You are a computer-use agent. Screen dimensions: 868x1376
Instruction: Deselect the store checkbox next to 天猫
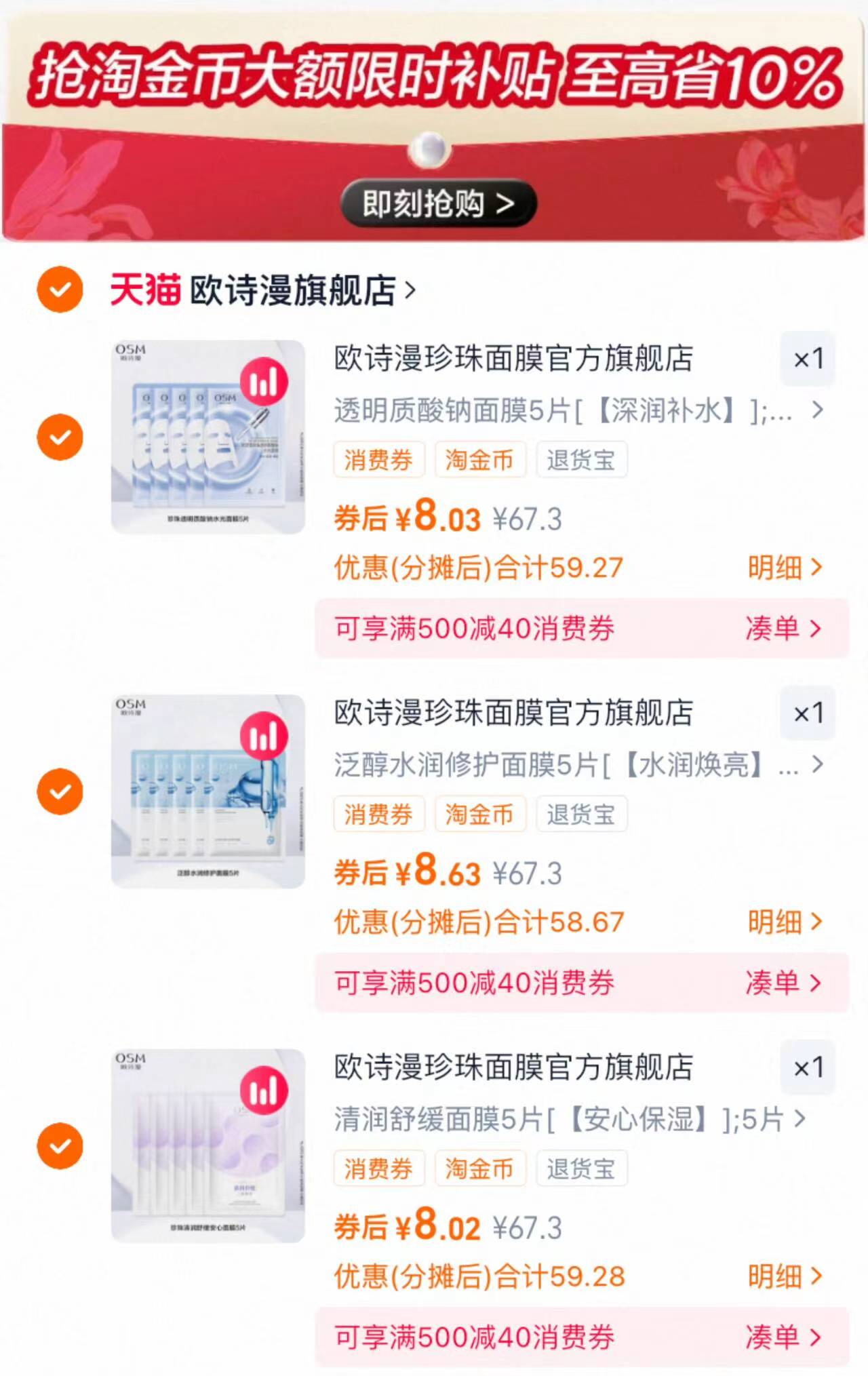[x=60, y=288]
